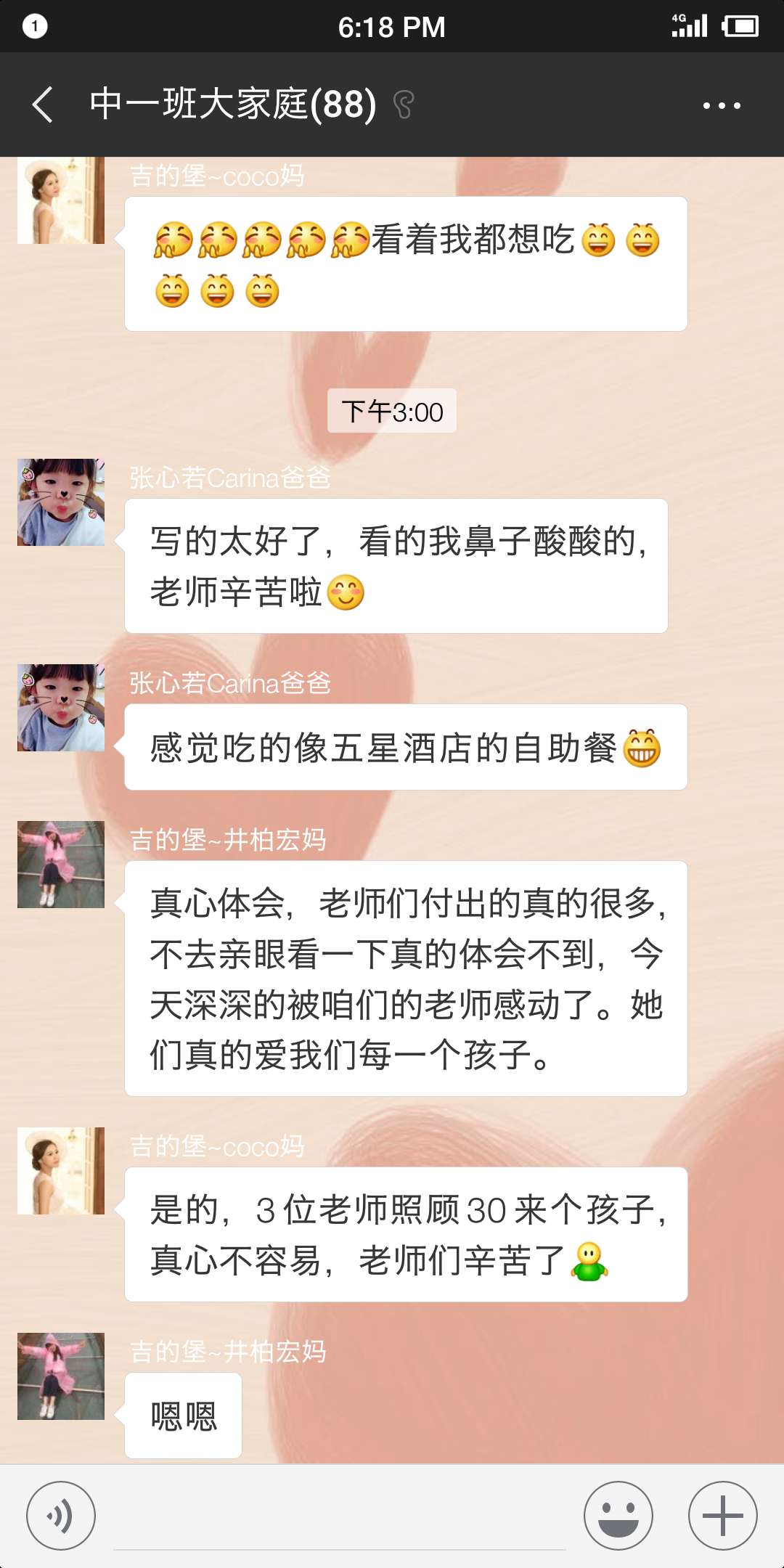Switch to voice message input
This screenshot has width=784, height=1568.
point(61,1516)
